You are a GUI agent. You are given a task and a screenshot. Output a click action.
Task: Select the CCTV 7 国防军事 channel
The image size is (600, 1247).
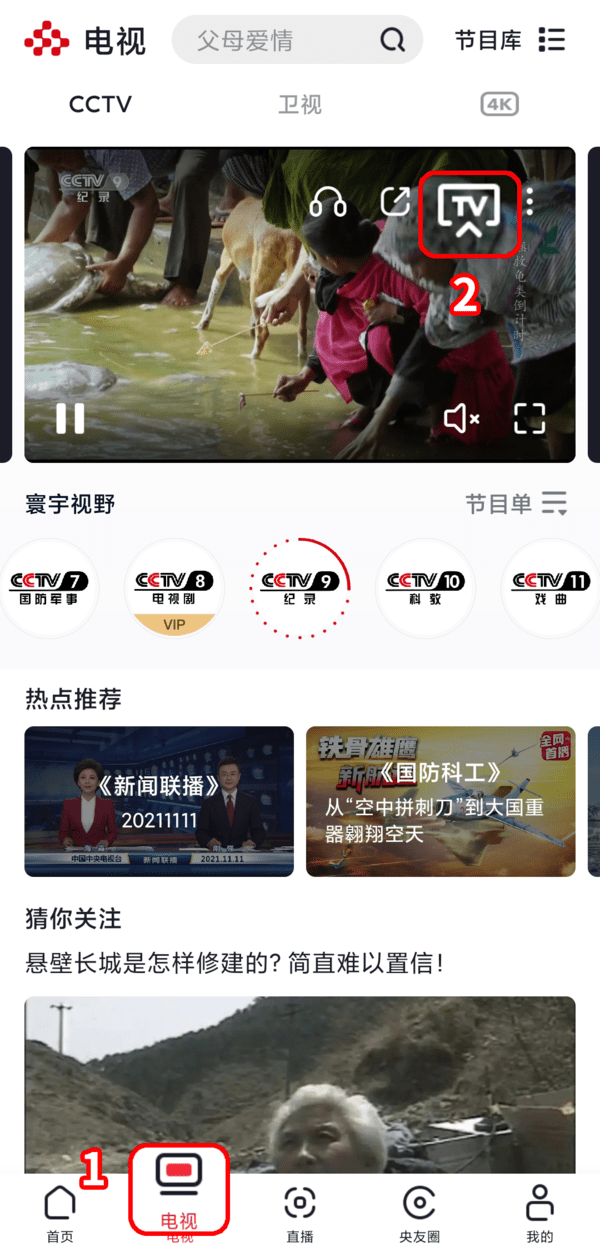coord(48,589)
